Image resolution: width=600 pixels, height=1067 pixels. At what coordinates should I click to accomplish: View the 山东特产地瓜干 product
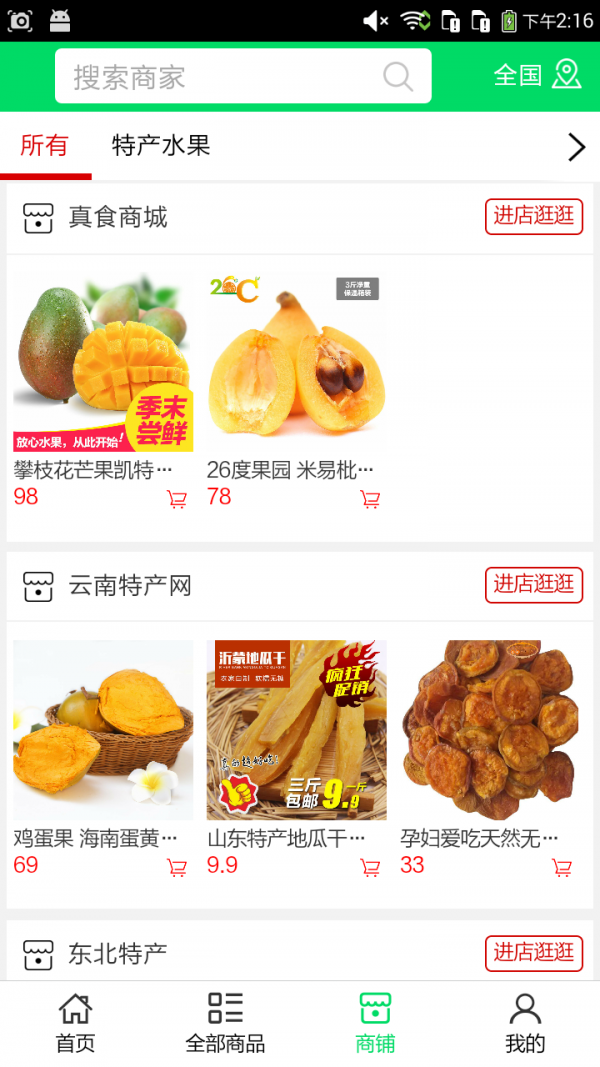click(x=296, y=730)
